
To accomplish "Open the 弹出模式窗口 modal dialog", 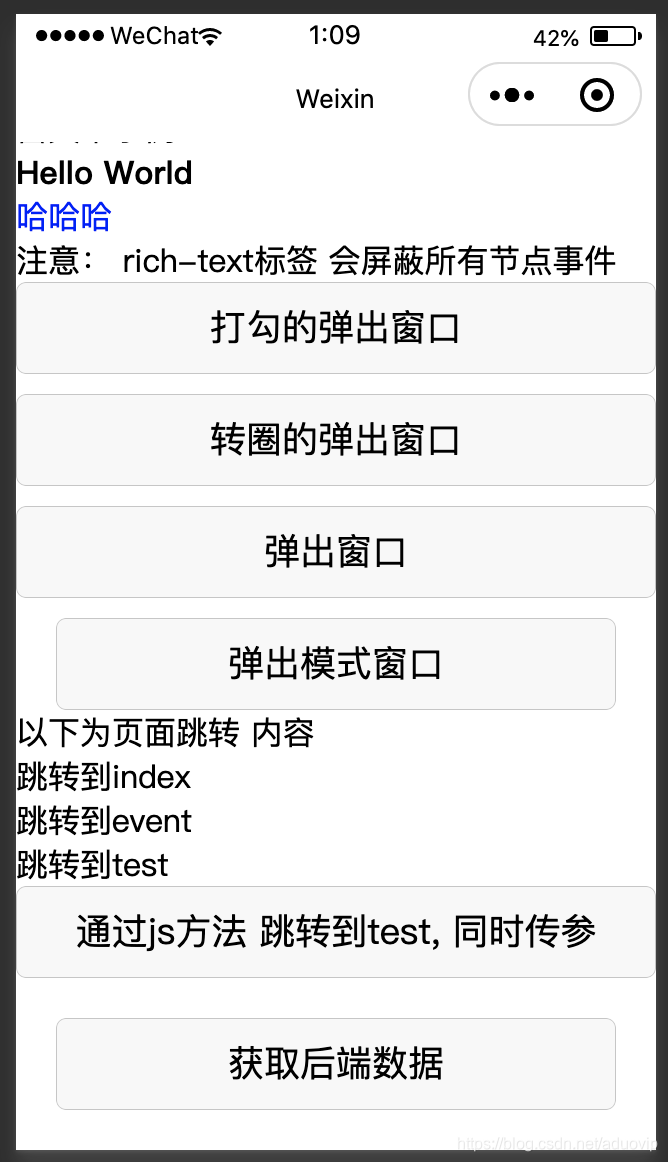I will tap(335, 664).
